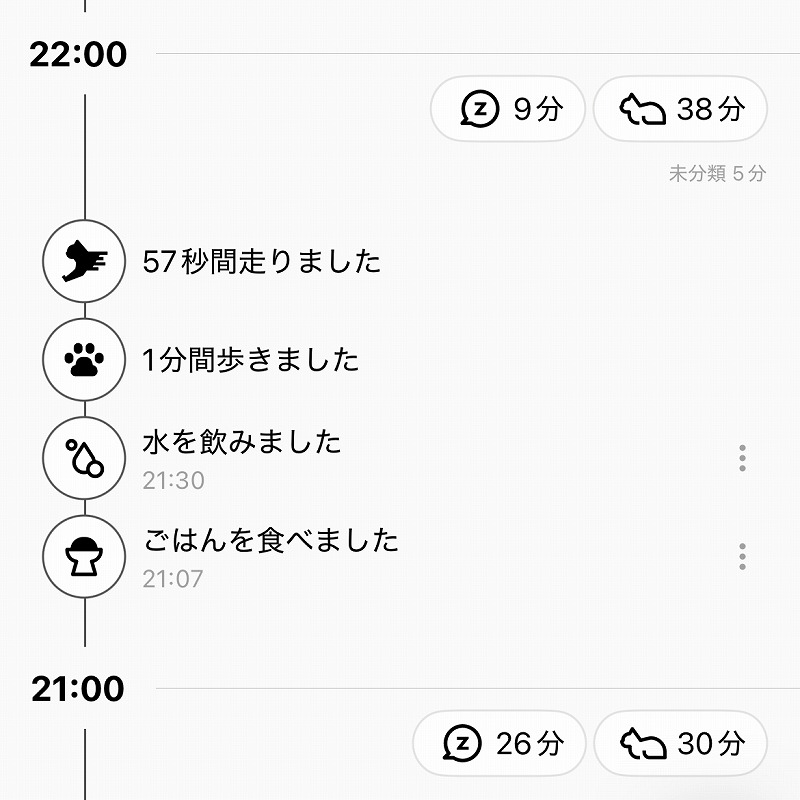This screenshot has height=800, width=800.
Task: Open options for 水を飲みました entry
Action: tap(742, 458)
